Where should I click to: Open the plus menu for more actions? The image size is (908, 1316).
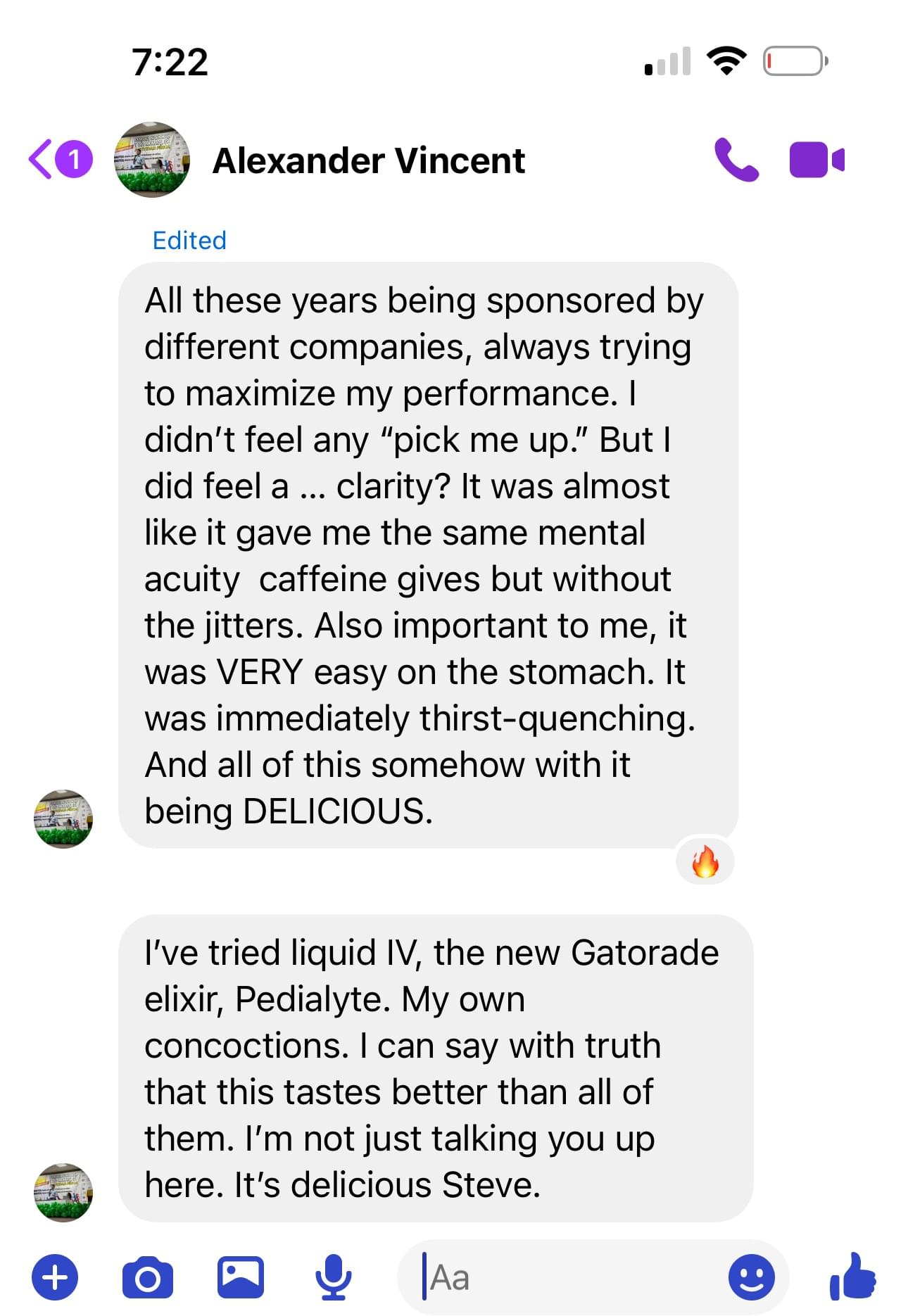tap(56, 1277)
